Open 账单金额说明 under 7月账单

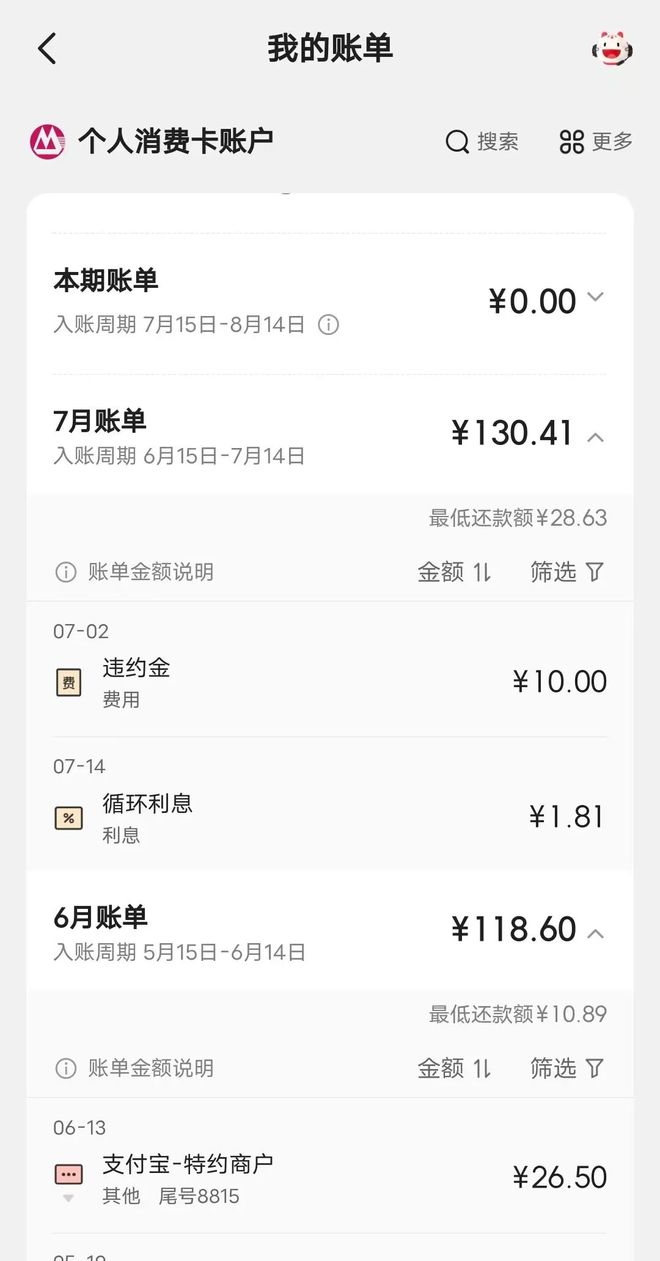134,572
